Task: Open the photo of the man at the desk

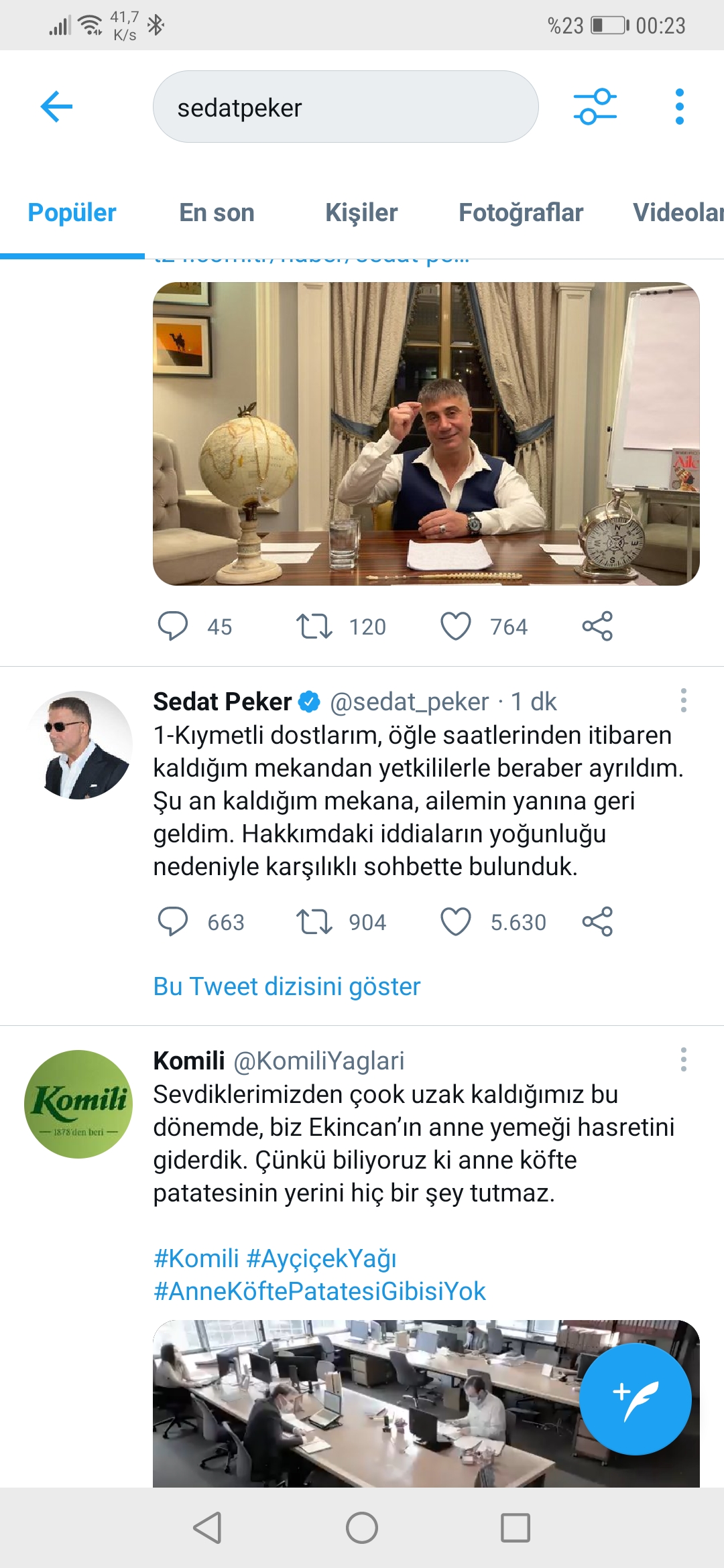Action: coord(426,434)
